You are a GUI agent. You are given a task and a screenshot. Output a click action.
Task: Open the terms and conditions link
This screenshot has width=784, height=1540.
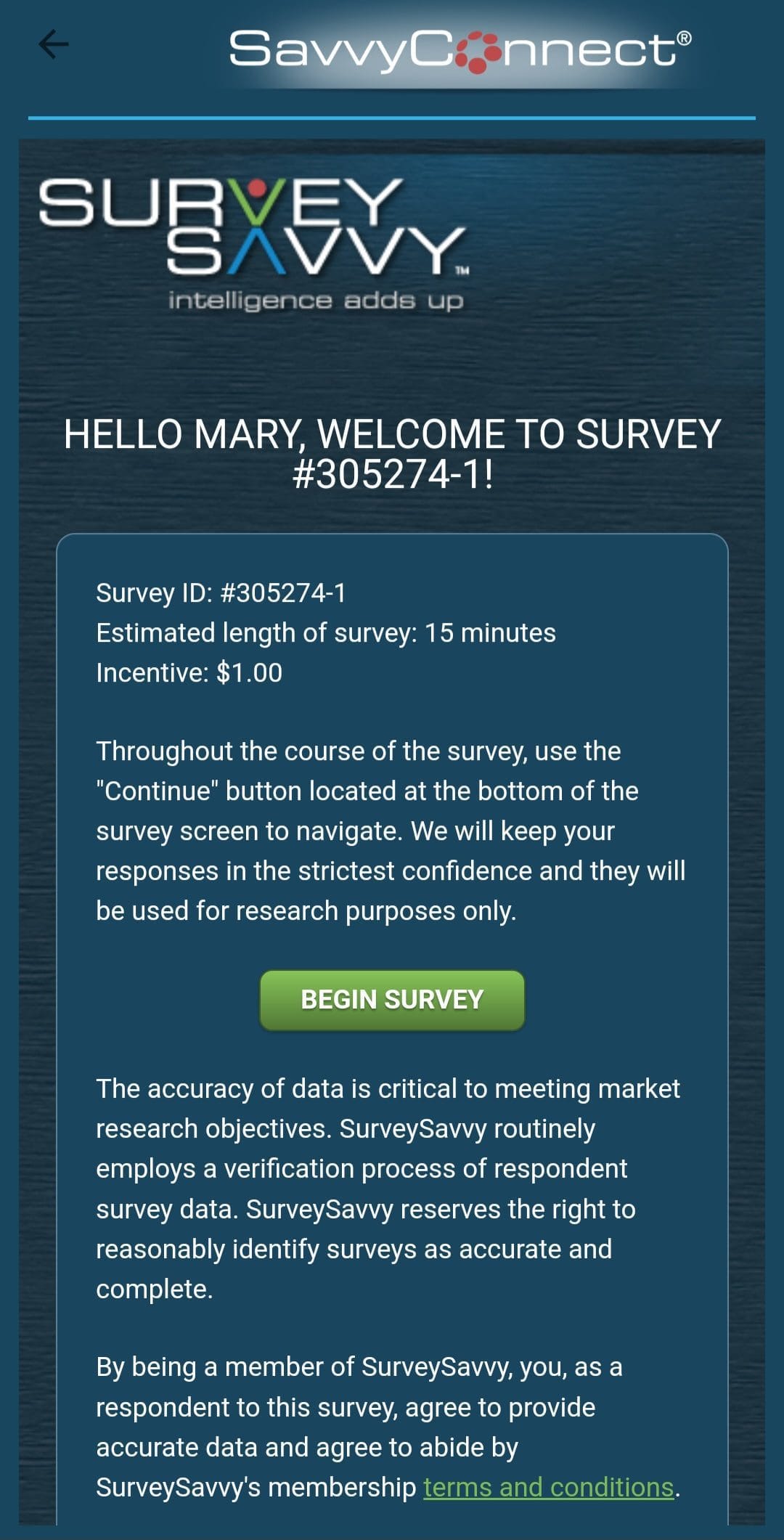[x=549, y=1486]
